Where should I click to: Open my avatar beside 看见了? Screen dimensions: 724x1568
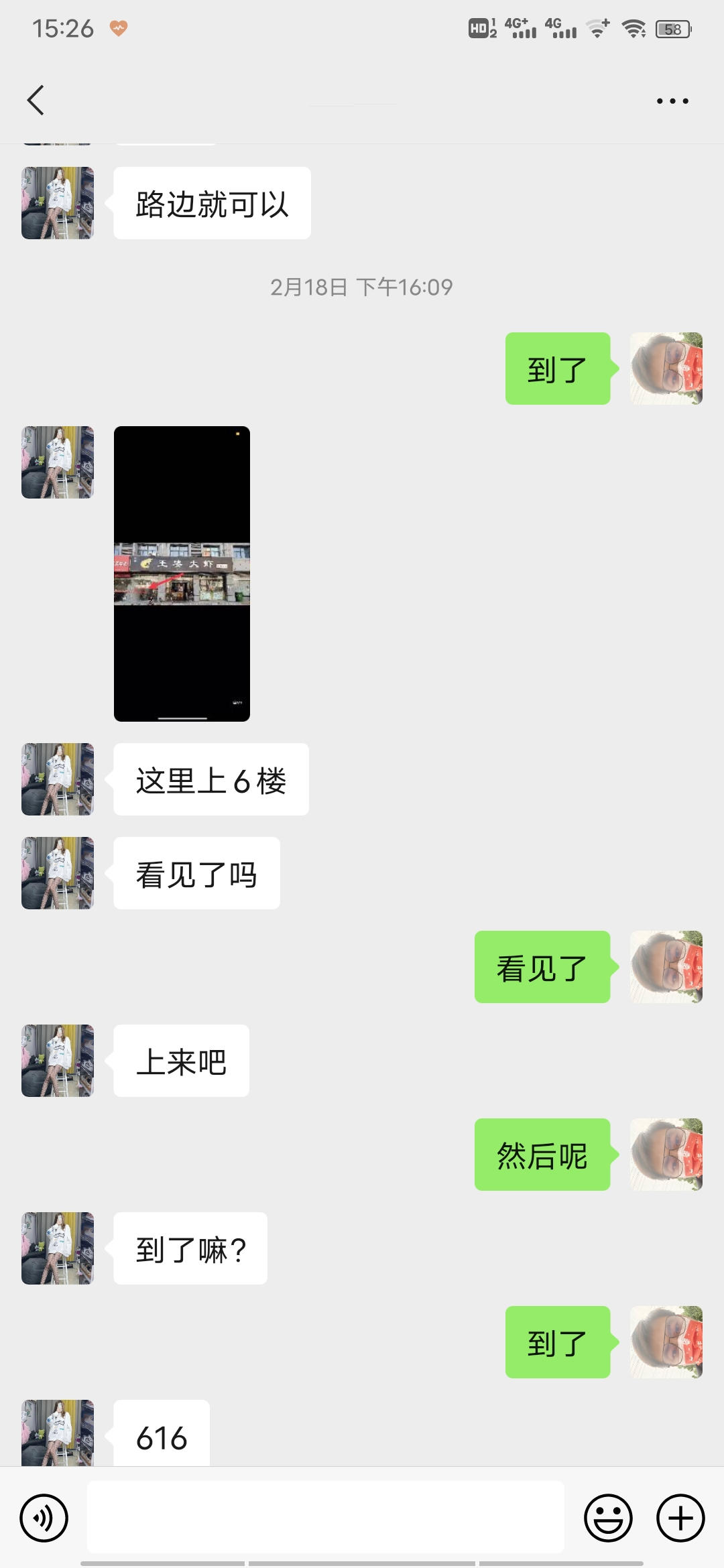[666, 967]
